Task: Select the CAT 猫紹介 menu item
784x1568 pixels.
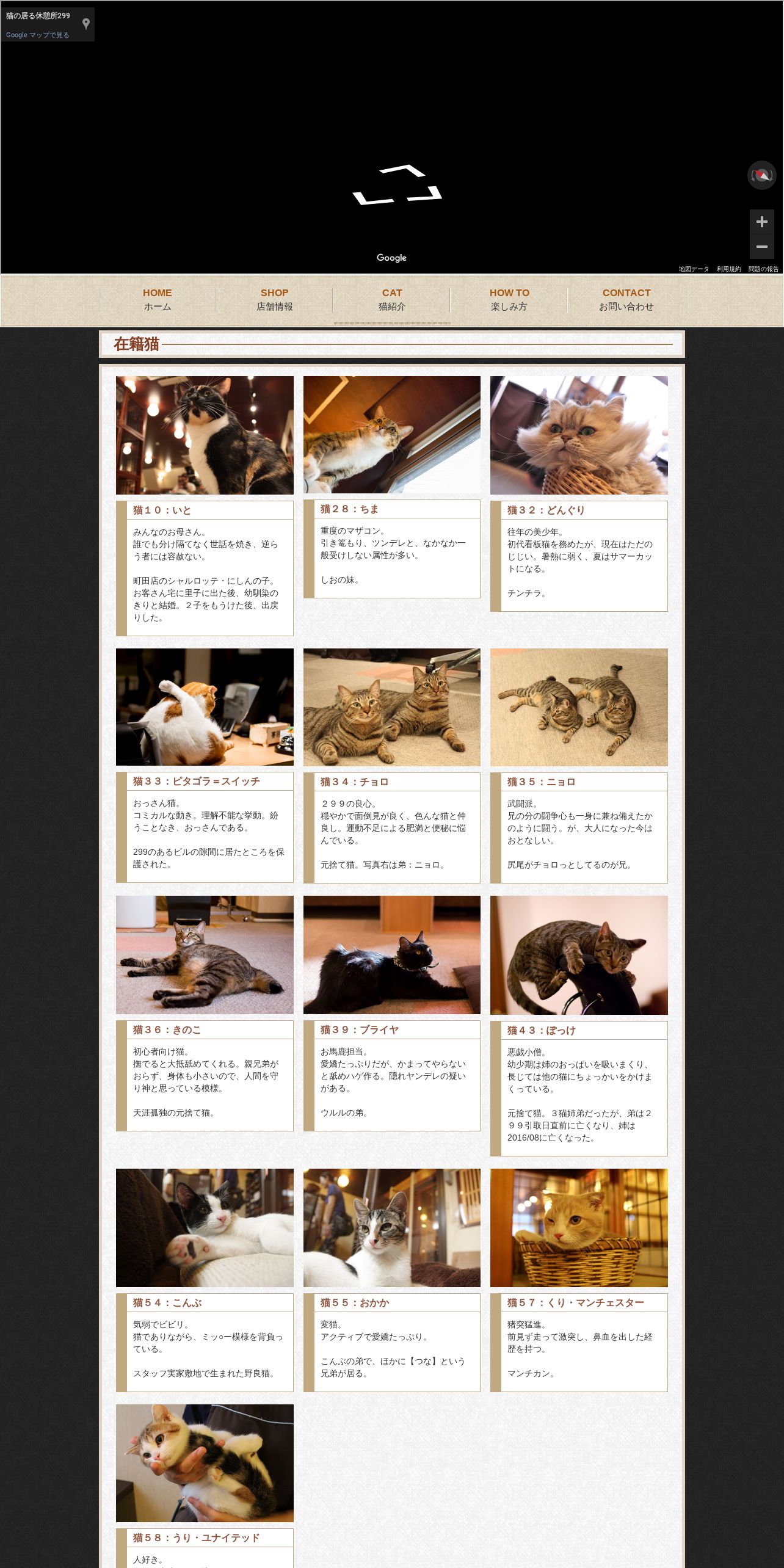Action: point(392,300)
